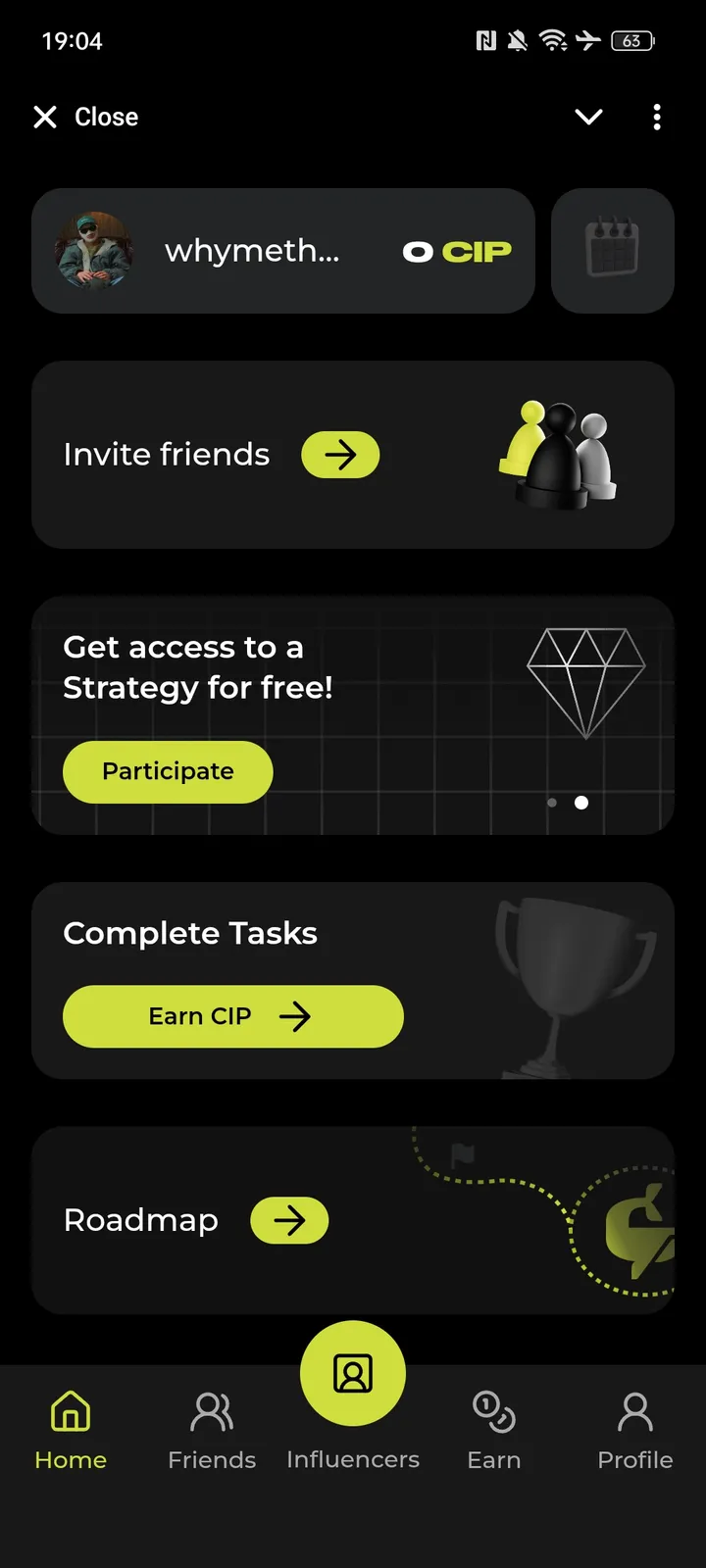Tap the Earn CIP button
706x1568 pixels.
point(232,1016)
